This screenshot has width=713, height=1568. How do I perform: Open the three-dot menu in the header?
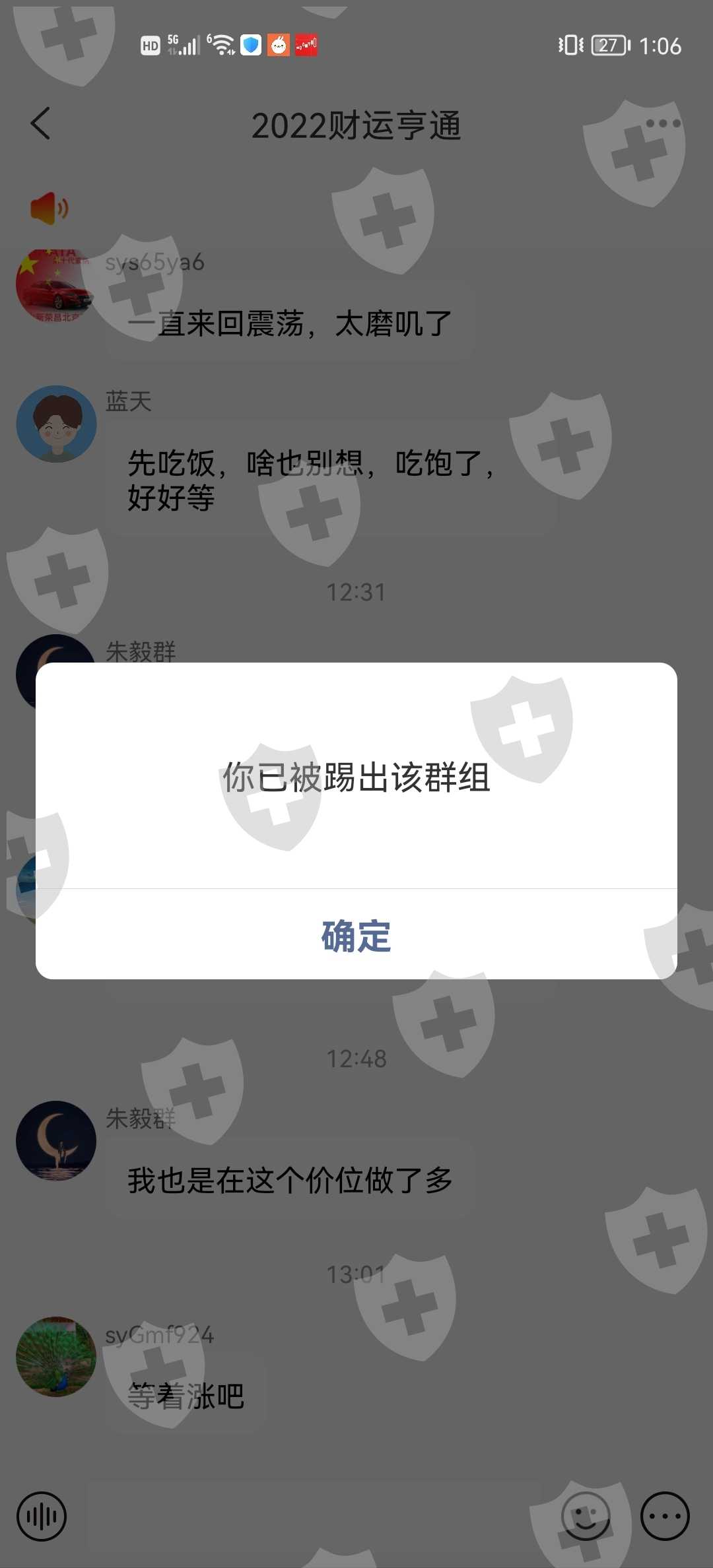click(663, 123)
